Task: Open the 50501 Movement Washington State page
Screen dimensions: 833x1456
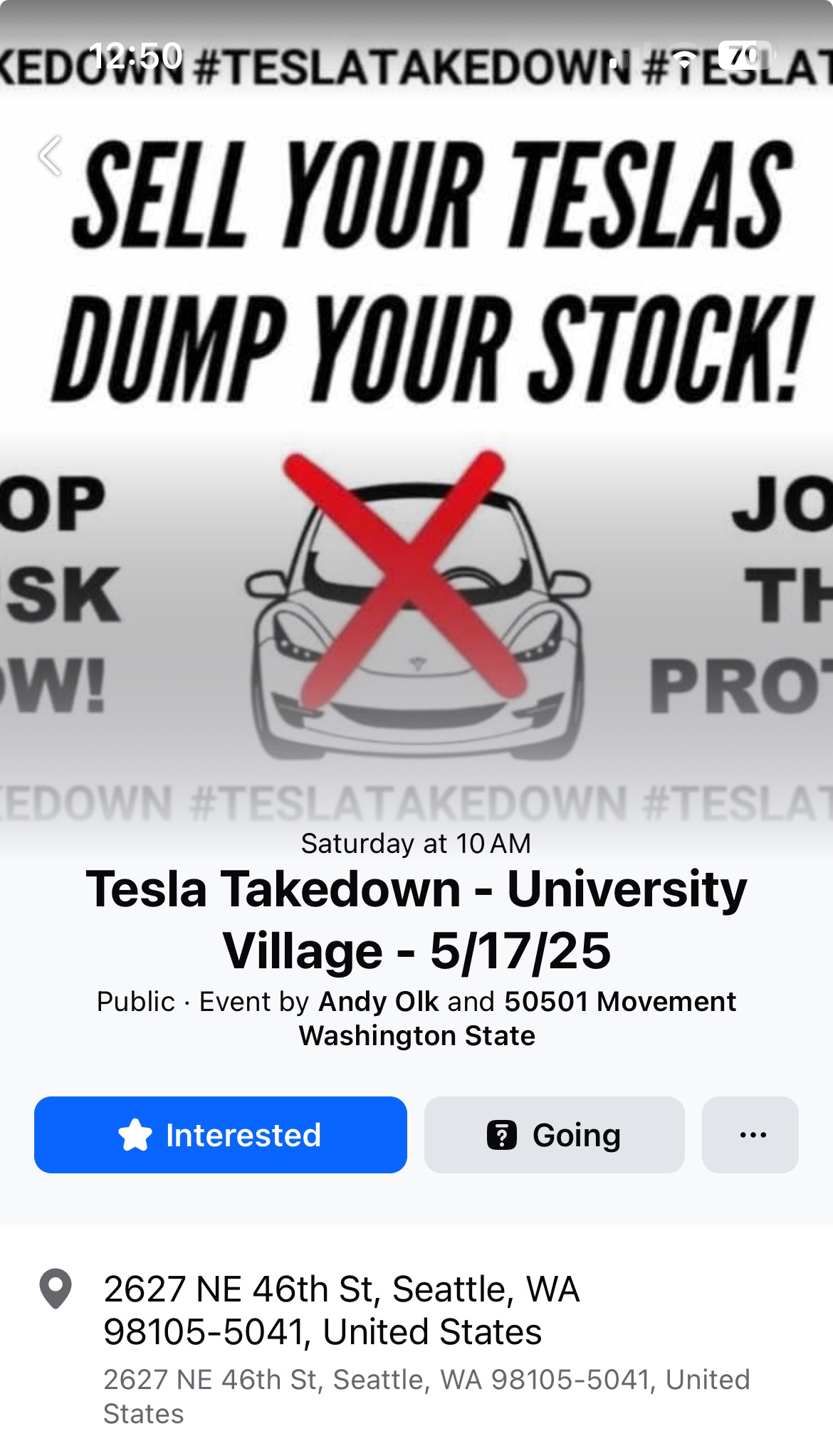Action: click(518, 1018)
